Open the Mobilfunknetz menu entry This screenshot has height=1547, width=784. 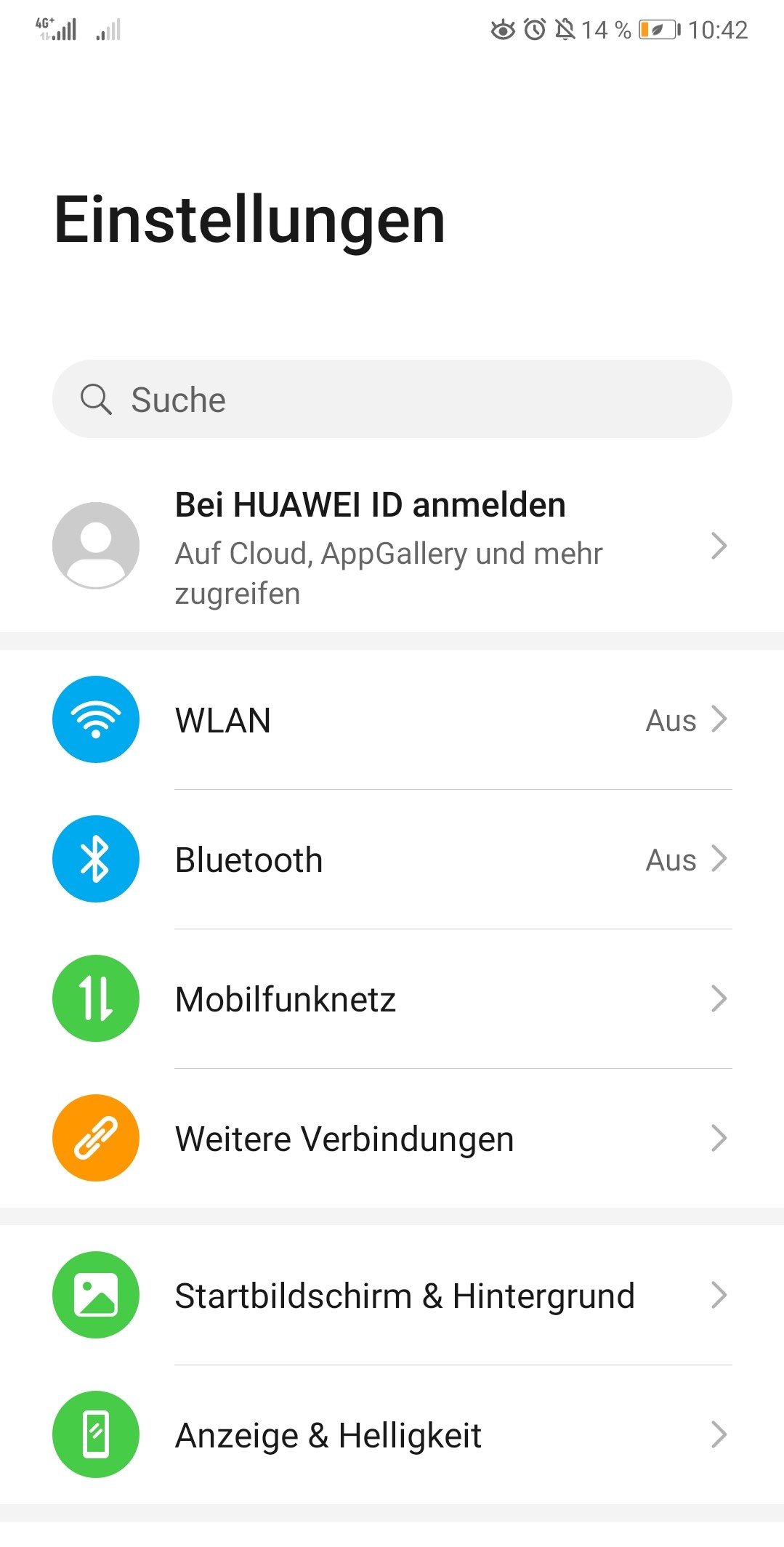point(286,998)
